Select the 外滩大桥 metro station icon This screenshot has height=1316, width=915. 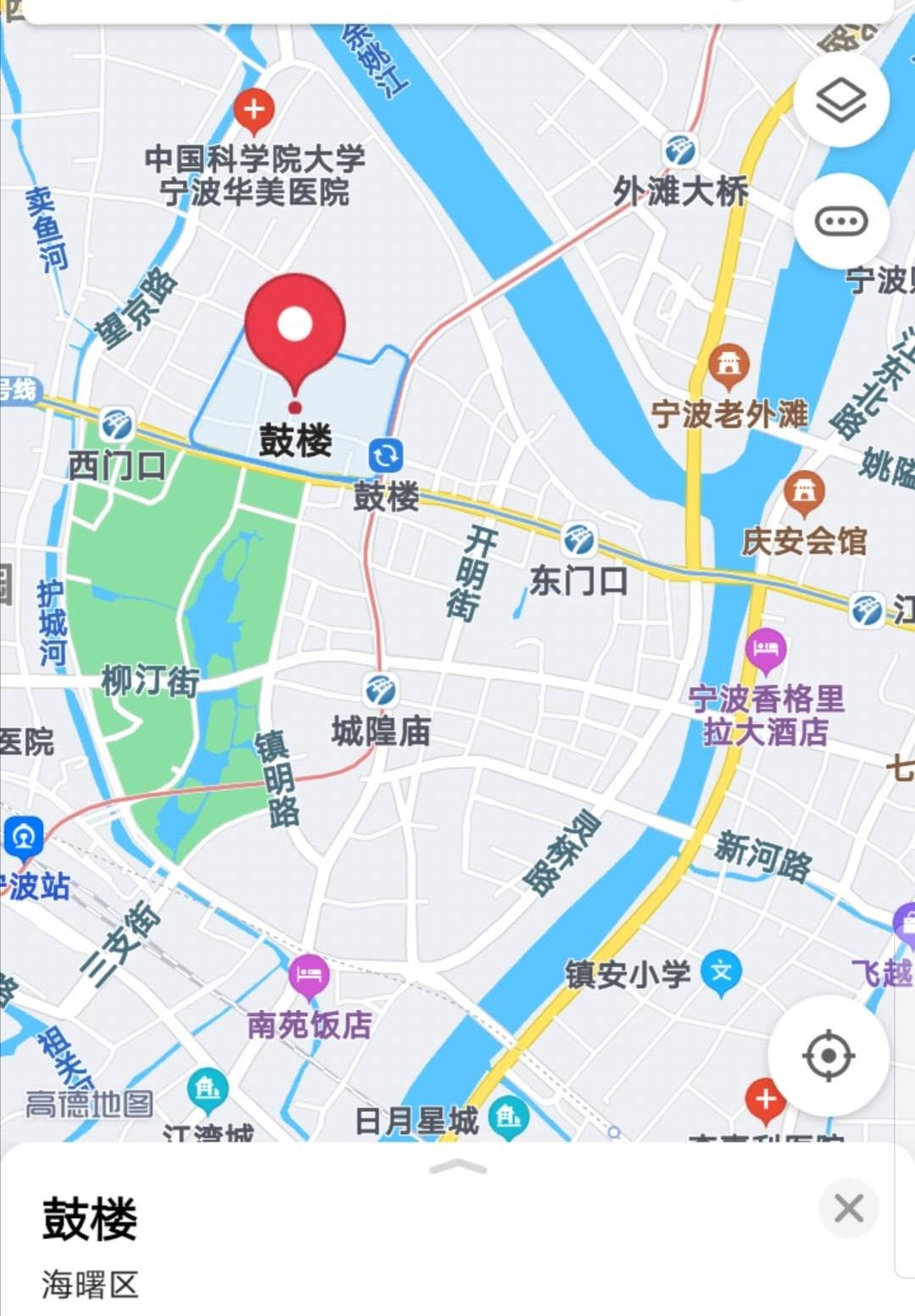point(679,151)
